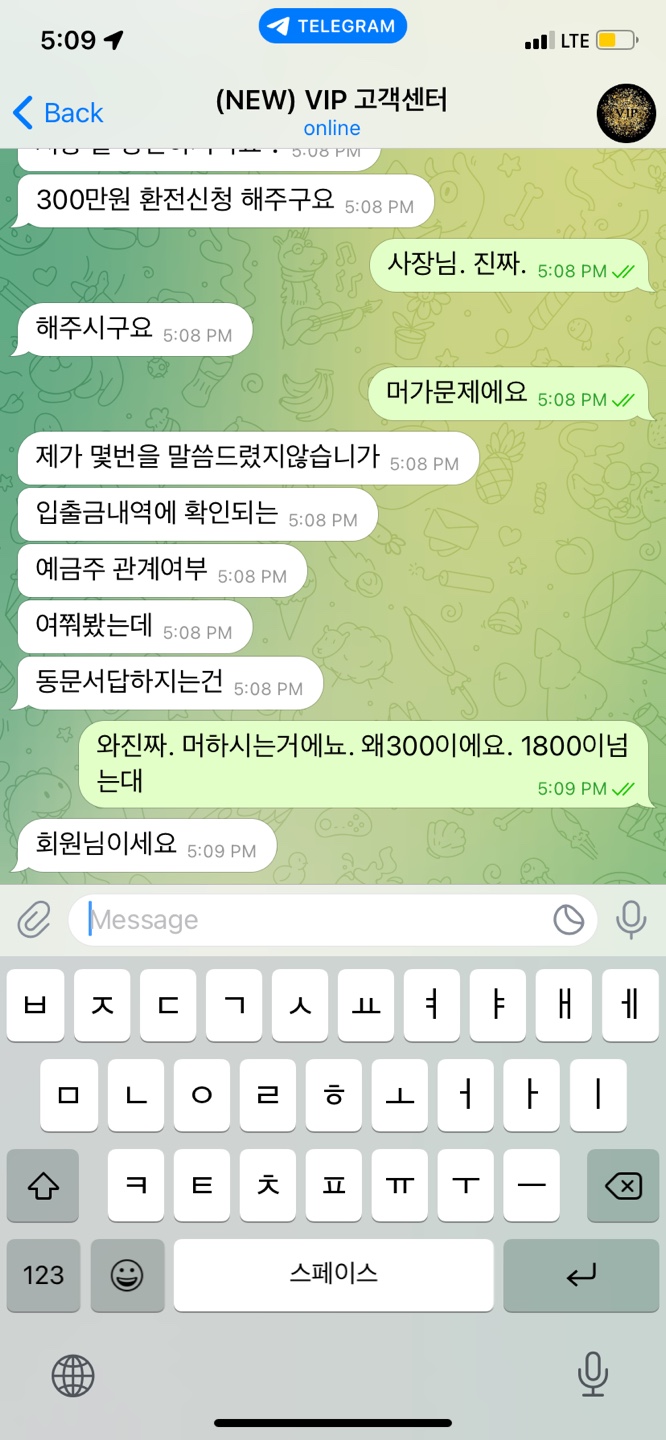Viewport: 666px width, 1440px height.
Task: Tap the 스페이스 space key
Action: 333,1275
